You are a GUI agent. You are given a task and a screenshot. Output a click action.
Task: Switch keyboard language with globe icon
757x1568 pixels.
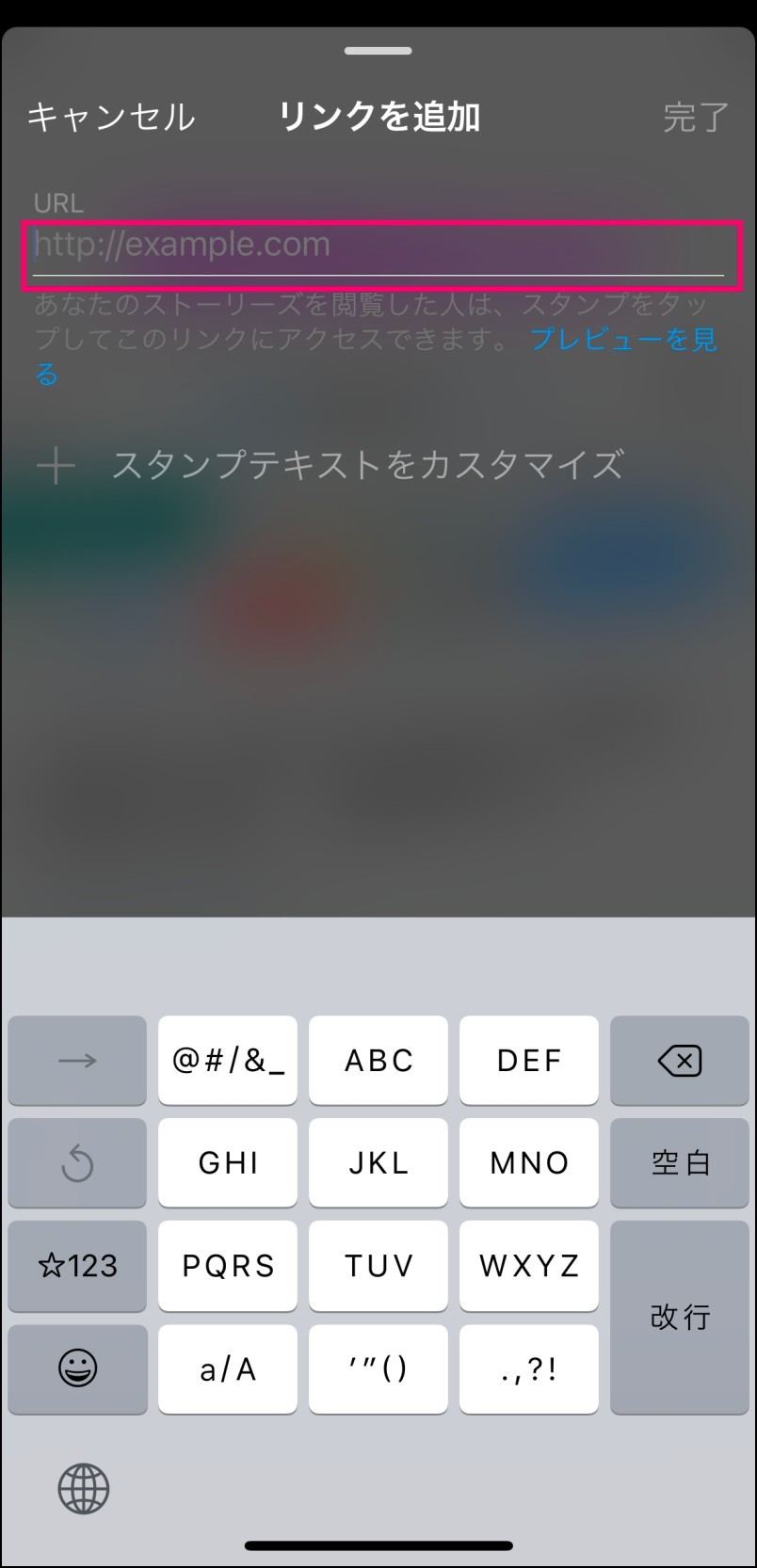pos(84,1489)
